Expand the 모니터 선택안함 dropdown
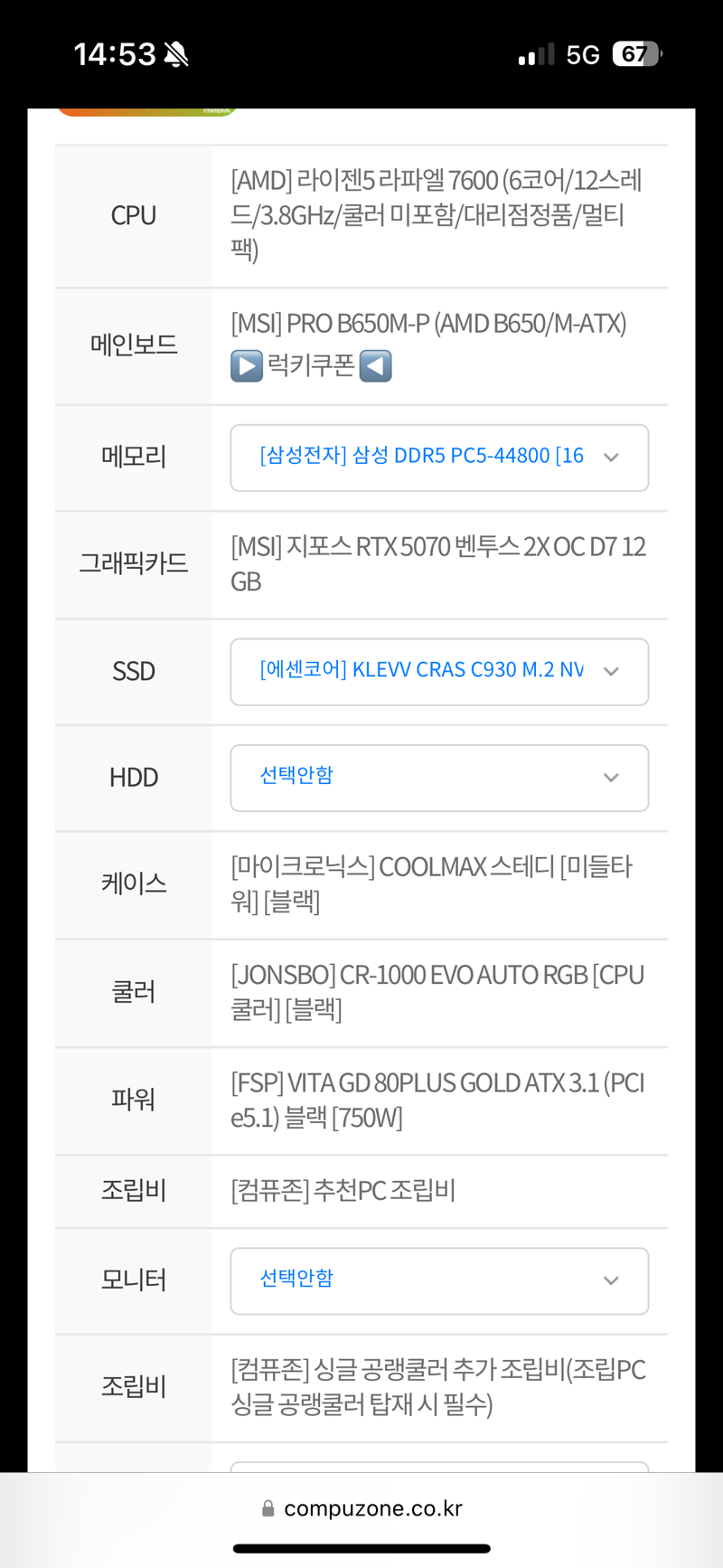 [439, 1280]
